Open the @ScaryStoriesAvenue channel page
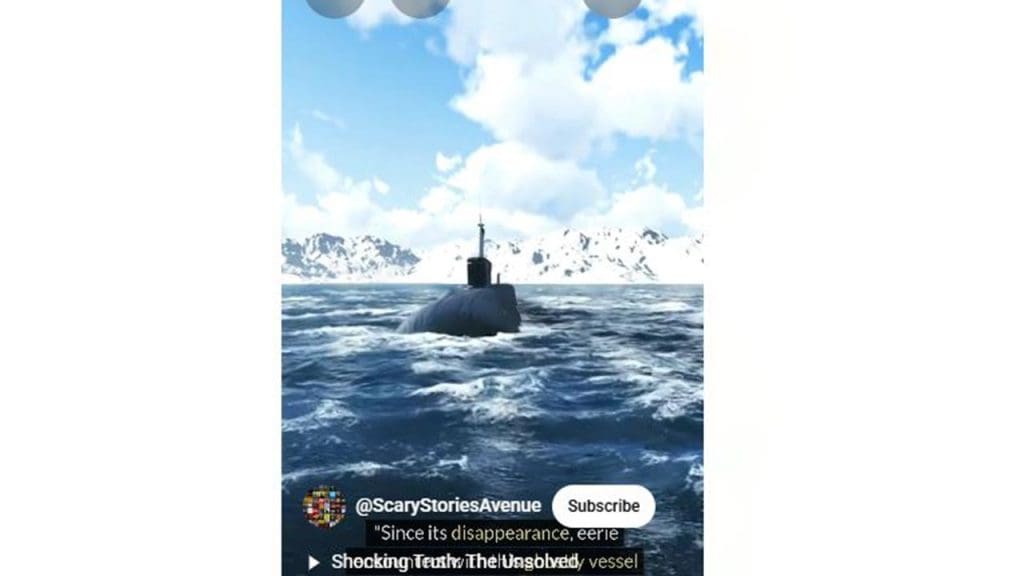 pos(448,506)
